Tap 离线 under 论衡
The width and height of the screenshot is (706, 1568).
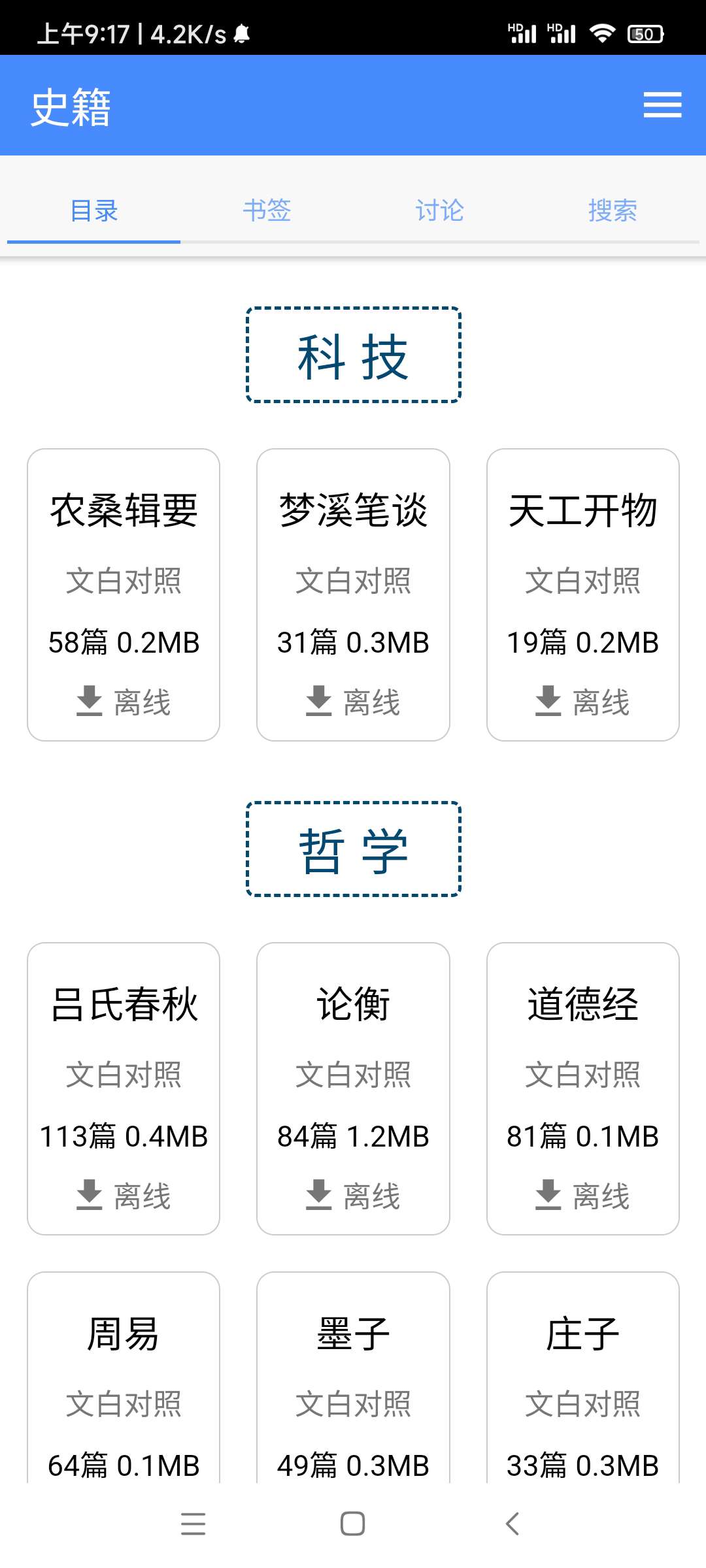point(353,1196)
